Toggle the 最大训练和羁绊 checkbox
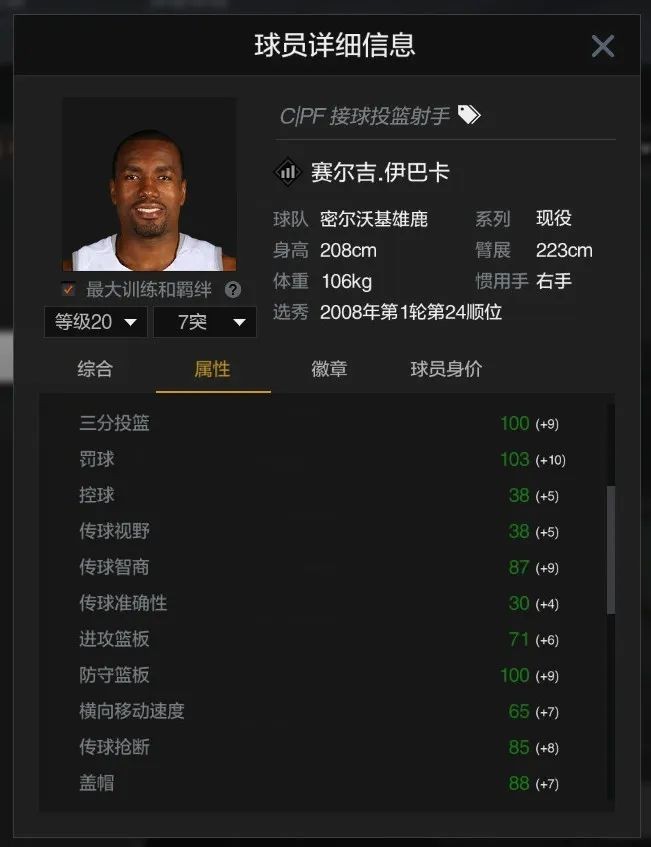The width and height of the screenshot is (651, 847). 69,290
